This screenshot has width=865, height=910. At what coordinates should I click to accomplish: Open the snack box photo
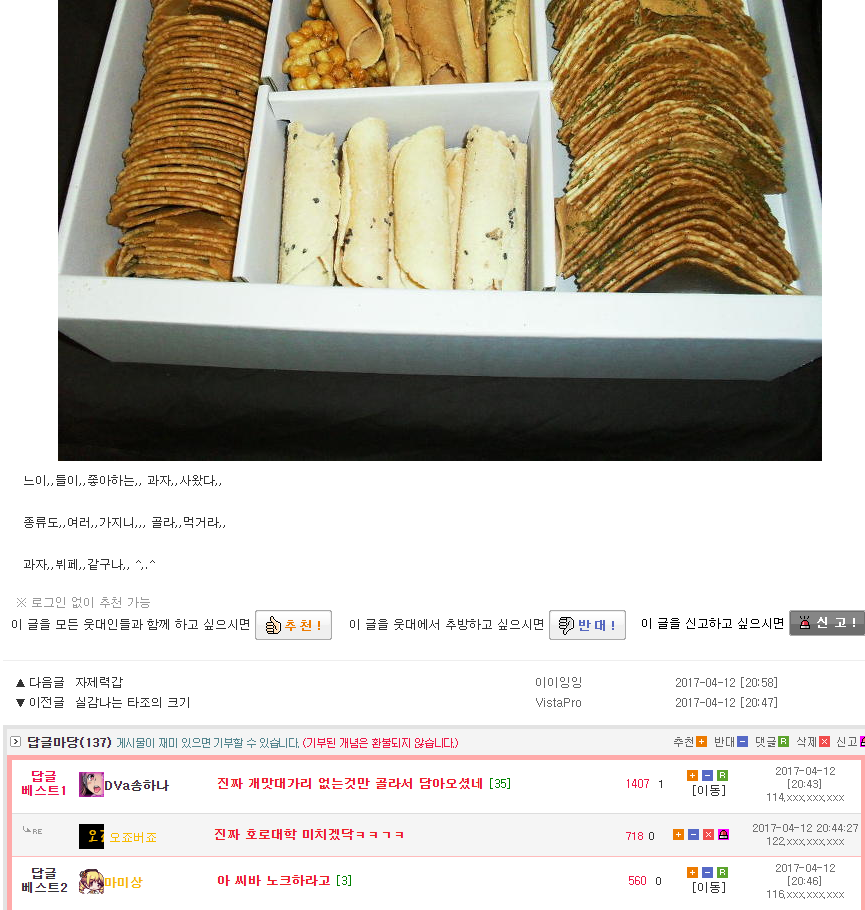(x=439, y=230)
